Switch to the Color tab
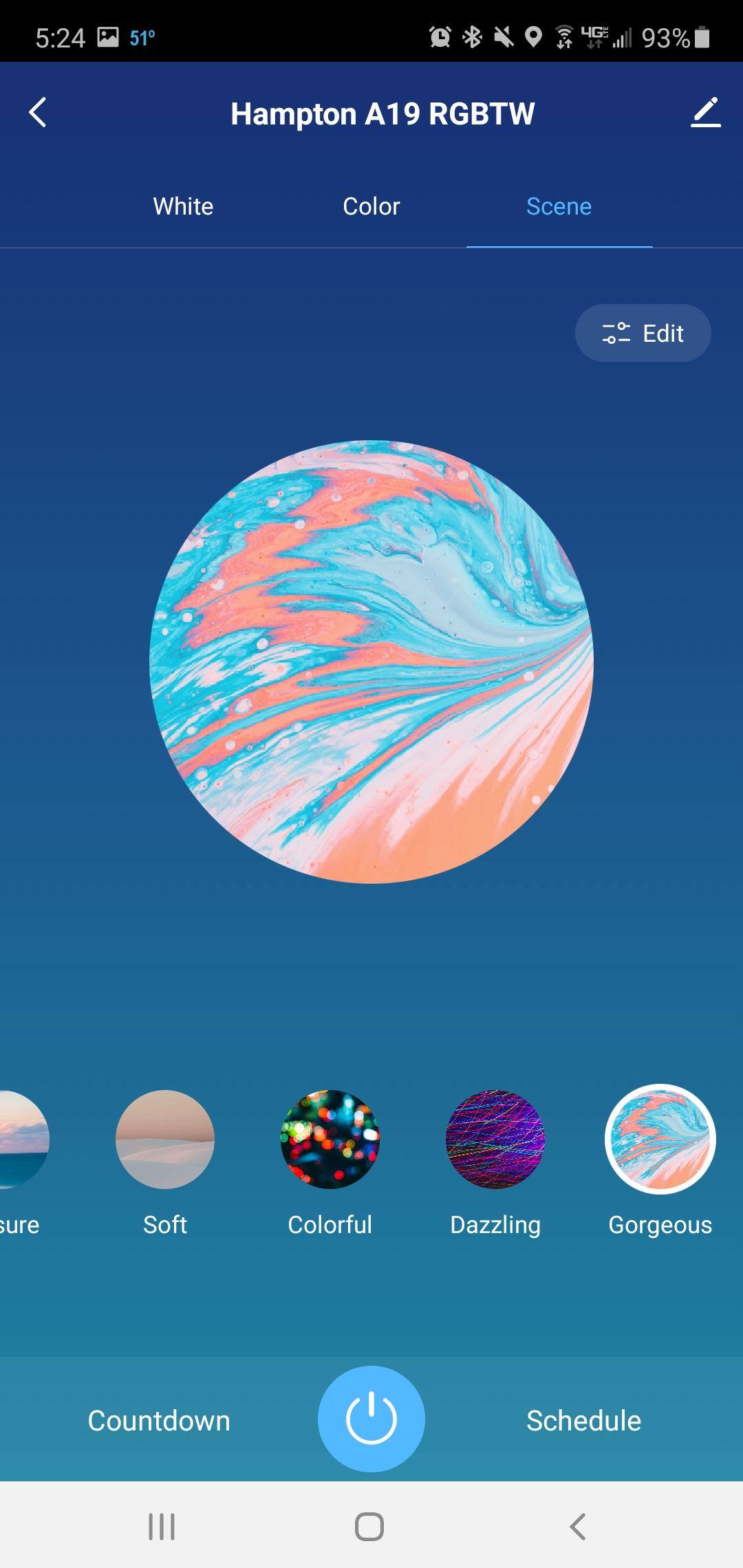The width and height of the screenshot is (743, 1568). pos(371,206)
